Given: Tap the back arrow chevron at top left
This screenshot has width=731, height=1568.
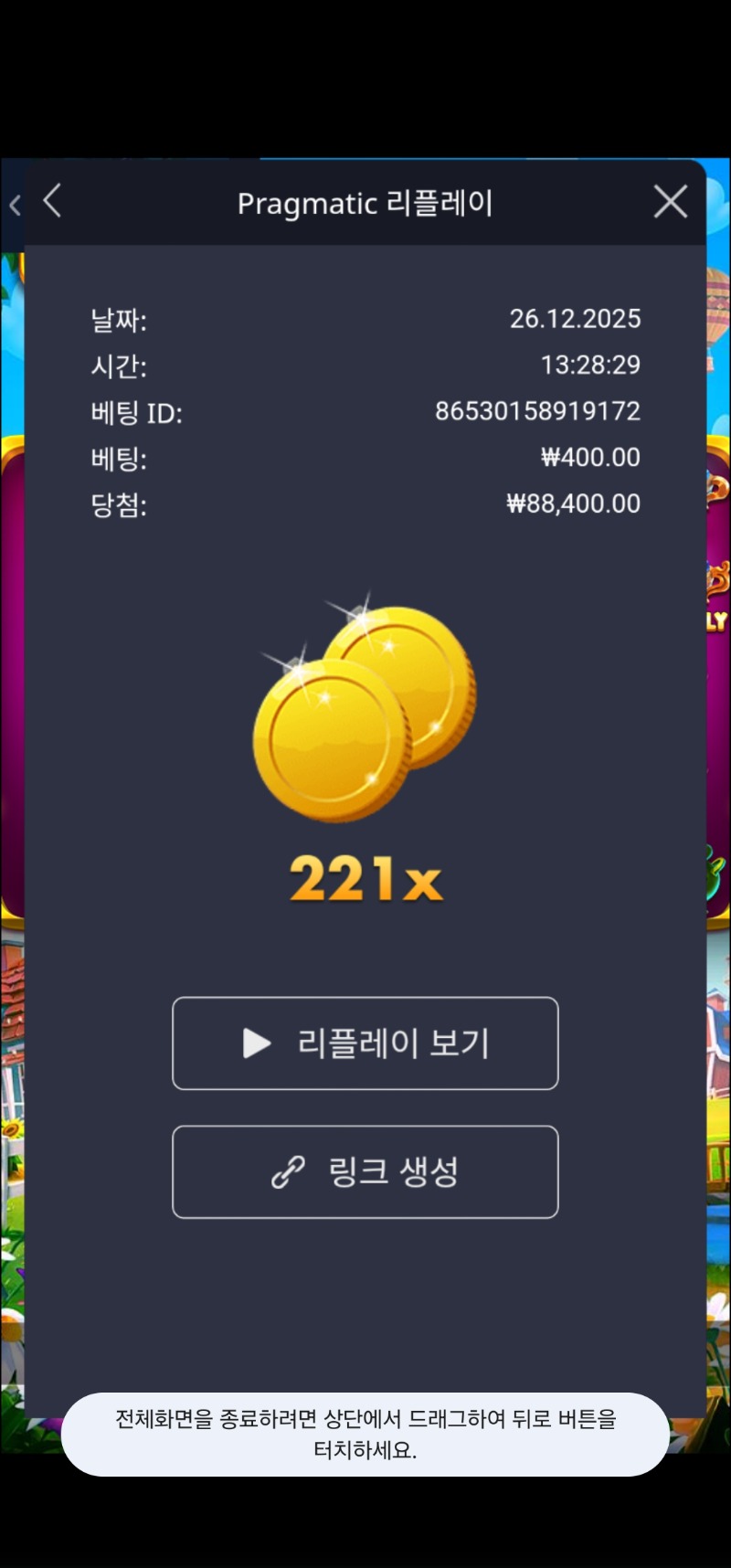Looking at the screenshot, I should [x=51, y=202].
